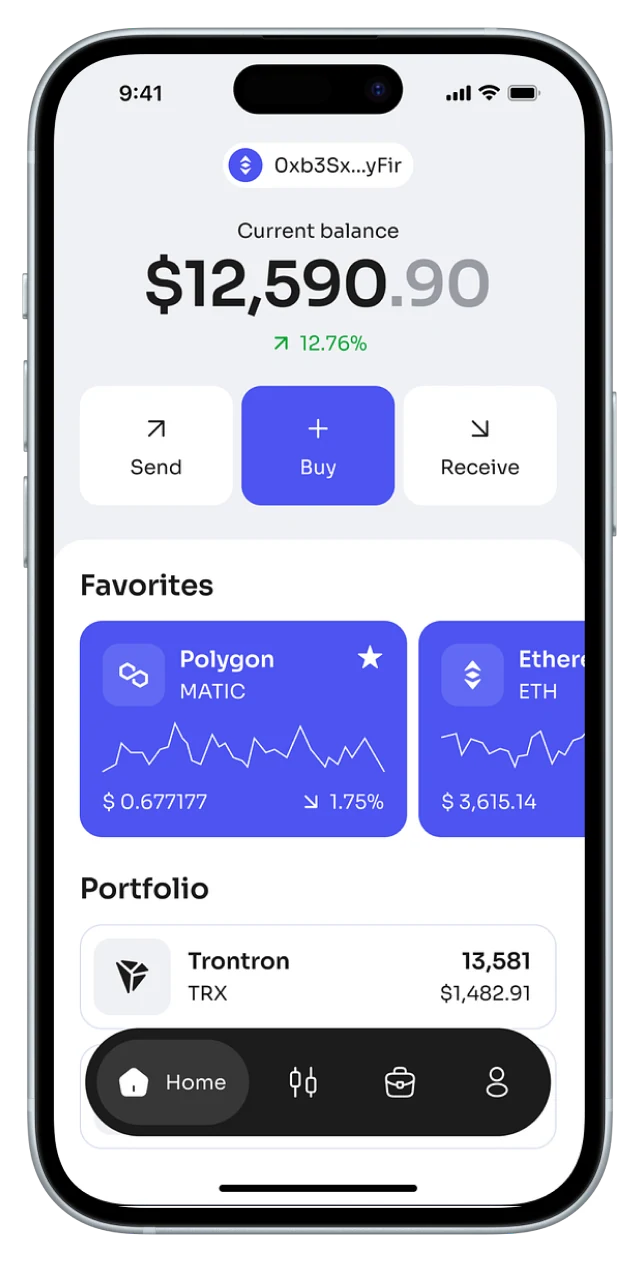Tap the Send button

pyautogui.click(x=156, y=446)
